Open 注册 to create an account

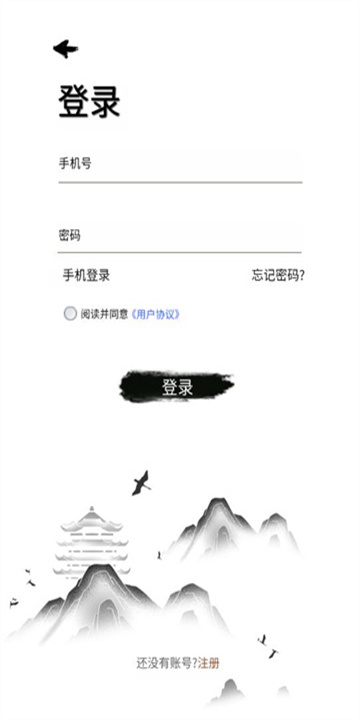click(208, 664)
